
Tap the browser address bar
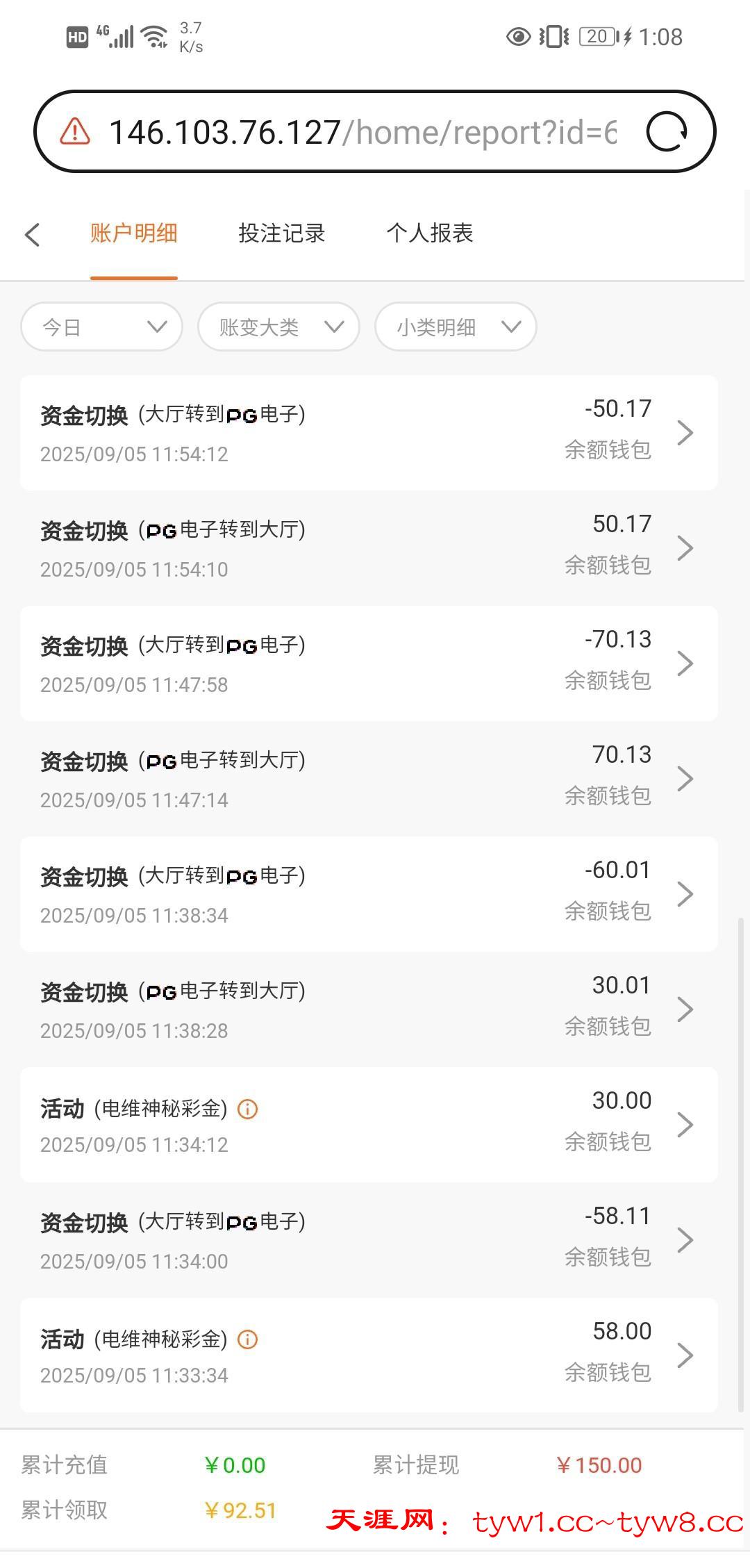[x=361, y=131]
